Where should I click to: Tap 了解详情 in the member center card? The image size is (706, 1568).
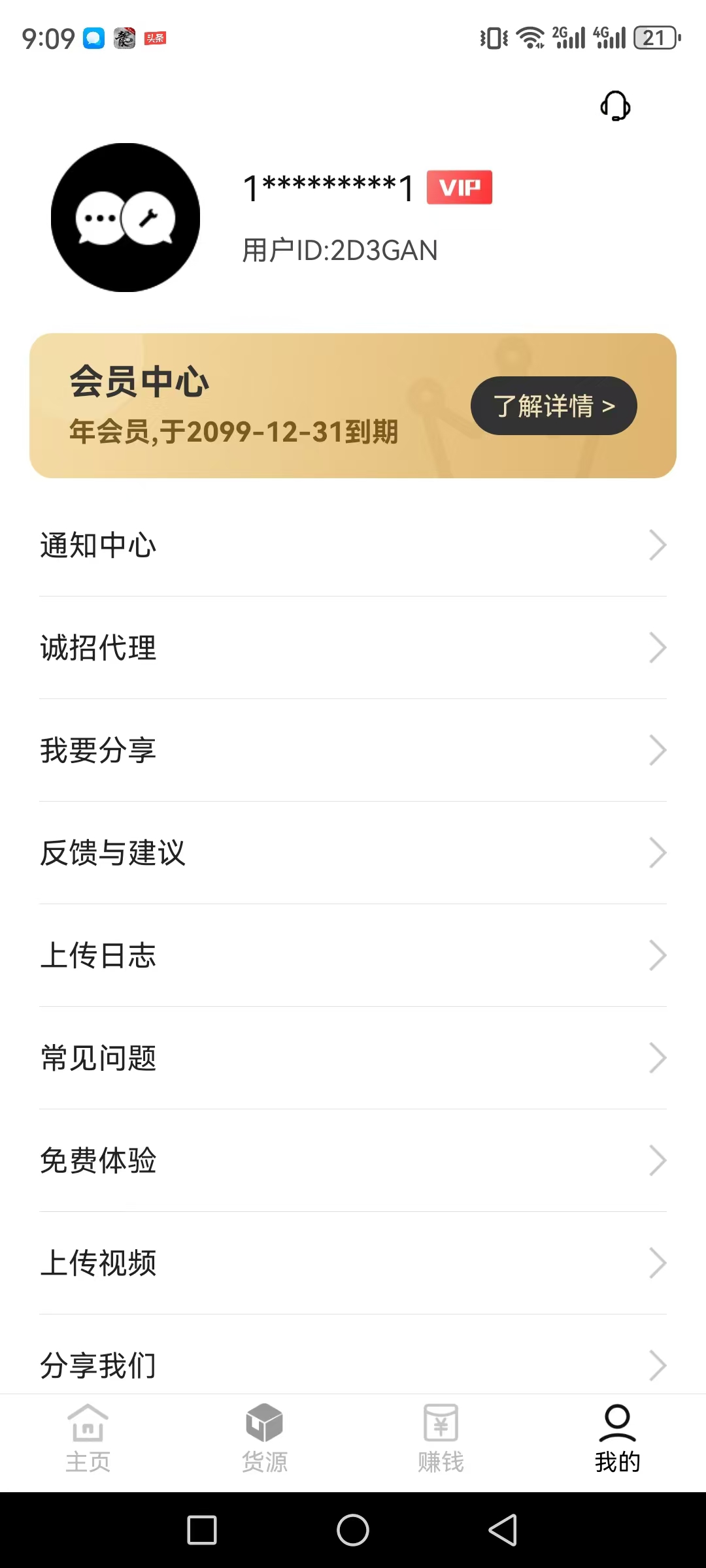coord(554,406)
